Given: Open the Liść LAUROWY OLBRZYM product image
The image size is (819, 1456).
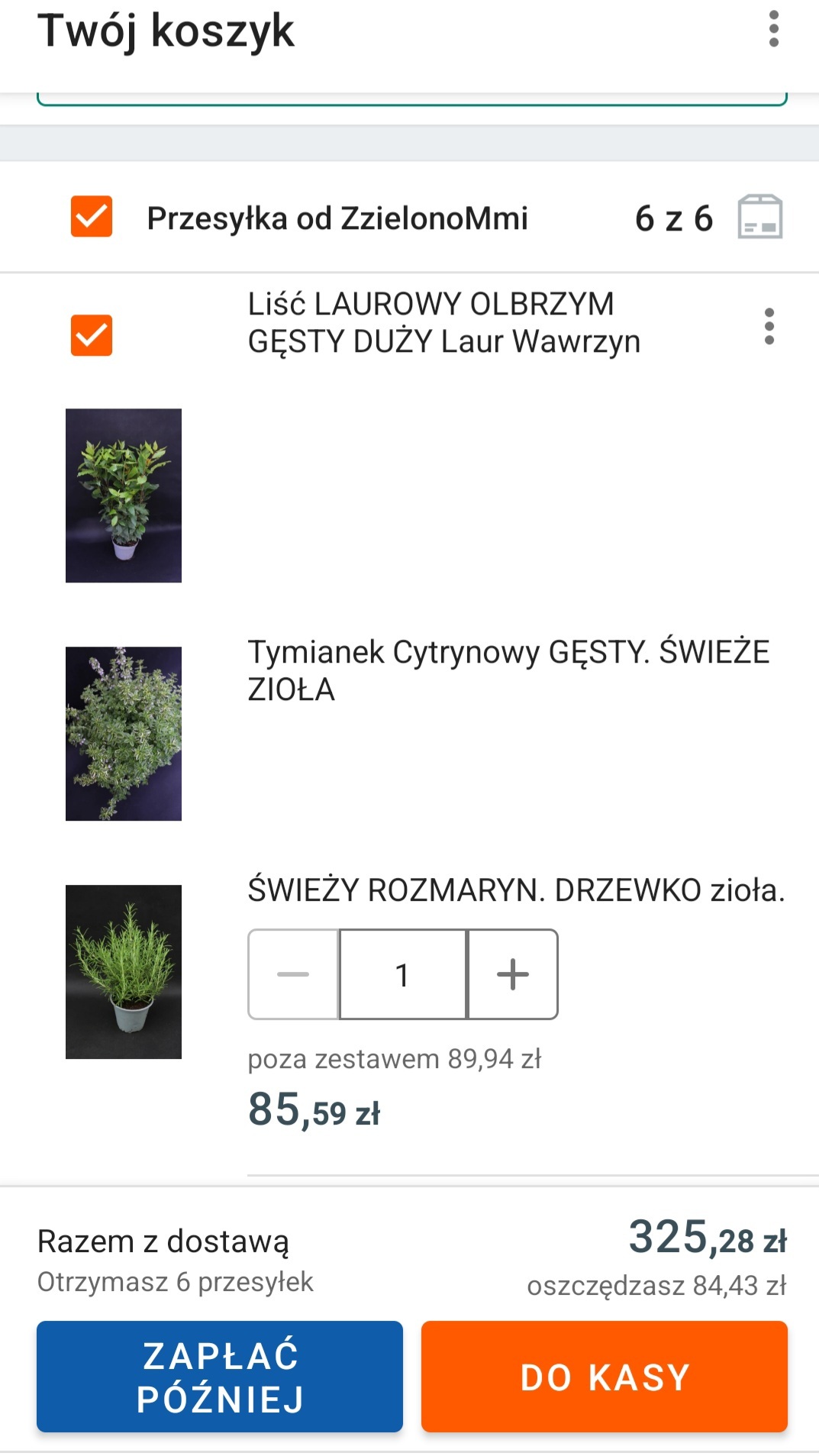Looking at the screenshot, I should pyautogui.click(x=124, y=496).
